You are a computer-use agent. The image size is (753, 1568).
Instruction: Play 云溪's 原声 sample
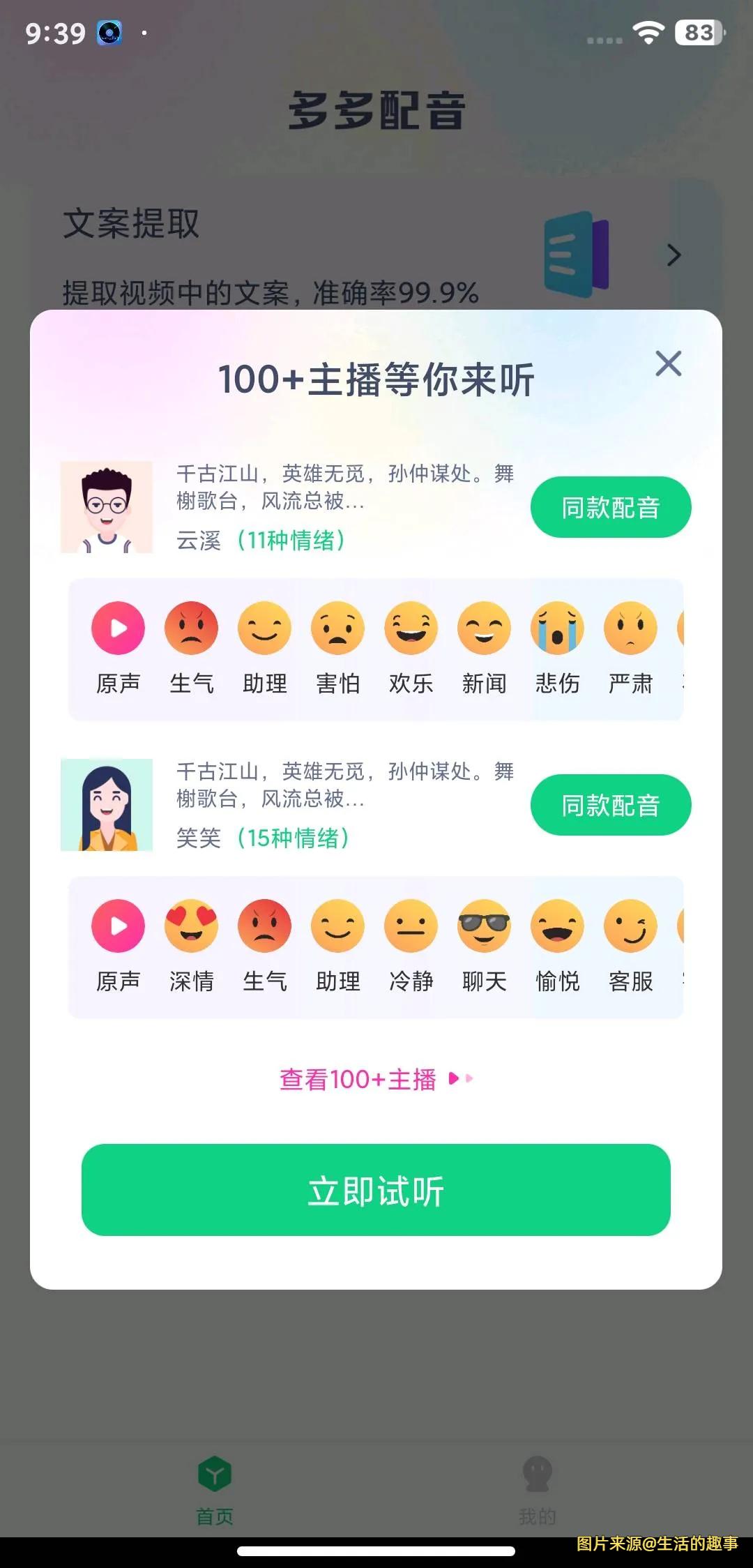119,628
